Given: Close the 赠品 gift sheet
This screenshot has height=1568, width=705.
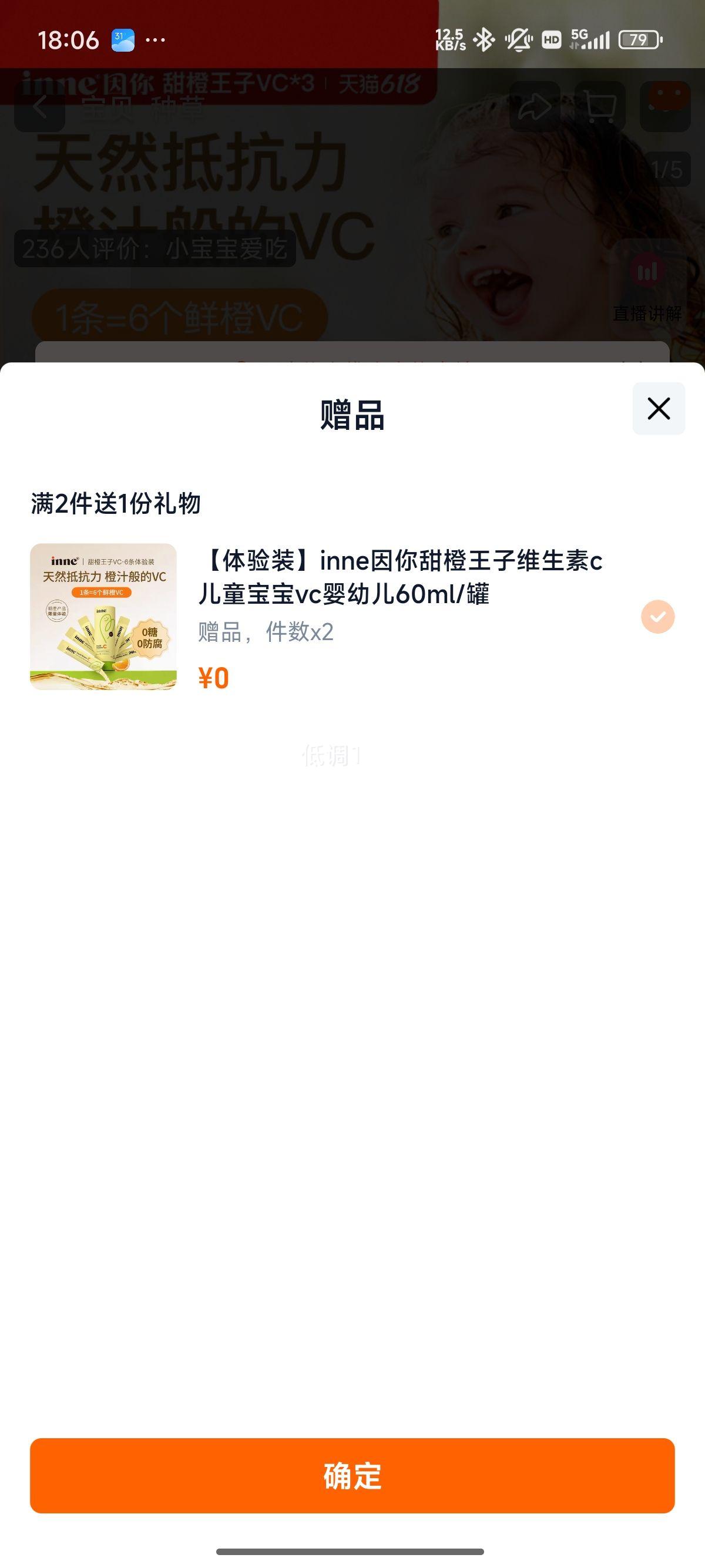Looking at the screenshot, I should [658, 408].
